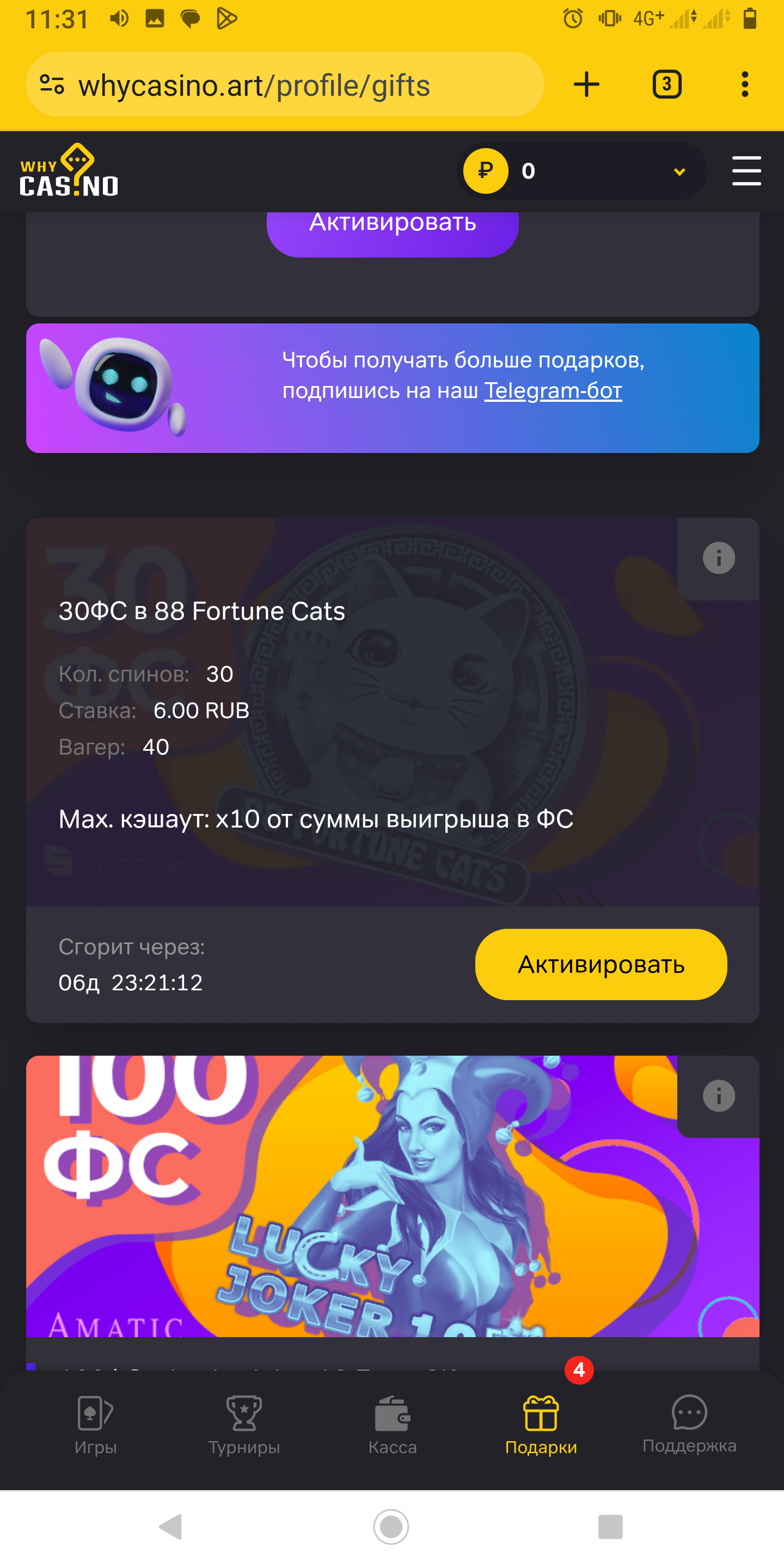Activate the 30ФС 88 Fortune Cats bonus

coord(600,964)
